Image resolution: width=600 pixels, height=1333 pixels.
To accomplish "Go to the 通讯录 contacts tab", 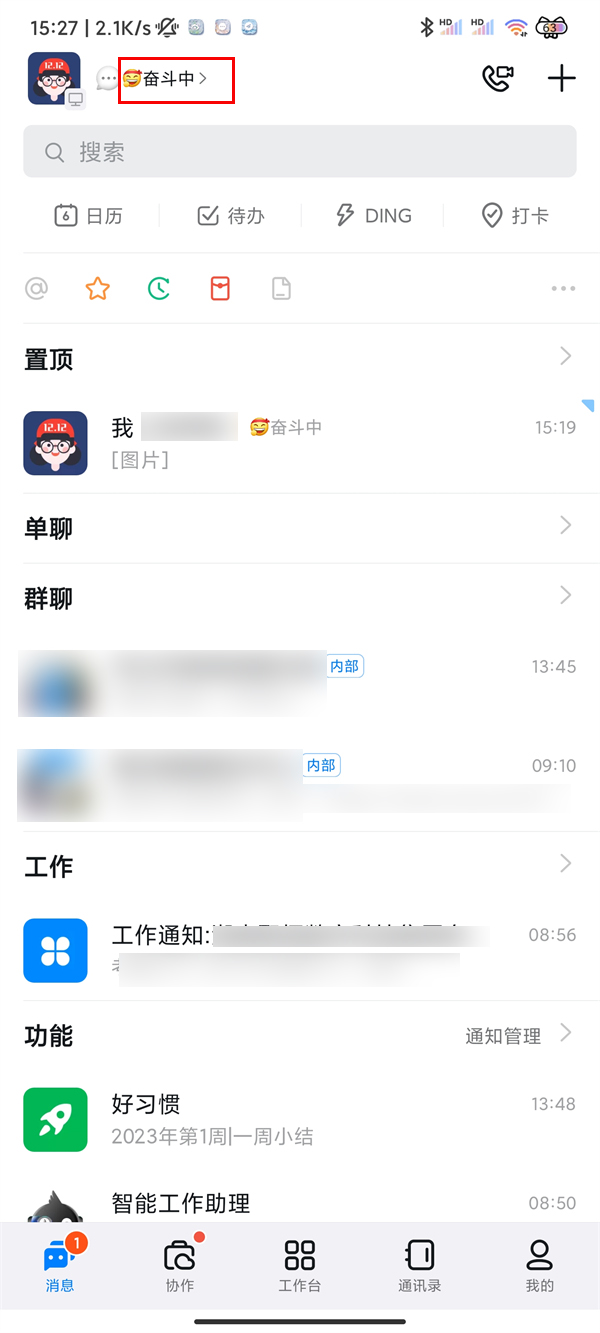I will [420, 1262].
